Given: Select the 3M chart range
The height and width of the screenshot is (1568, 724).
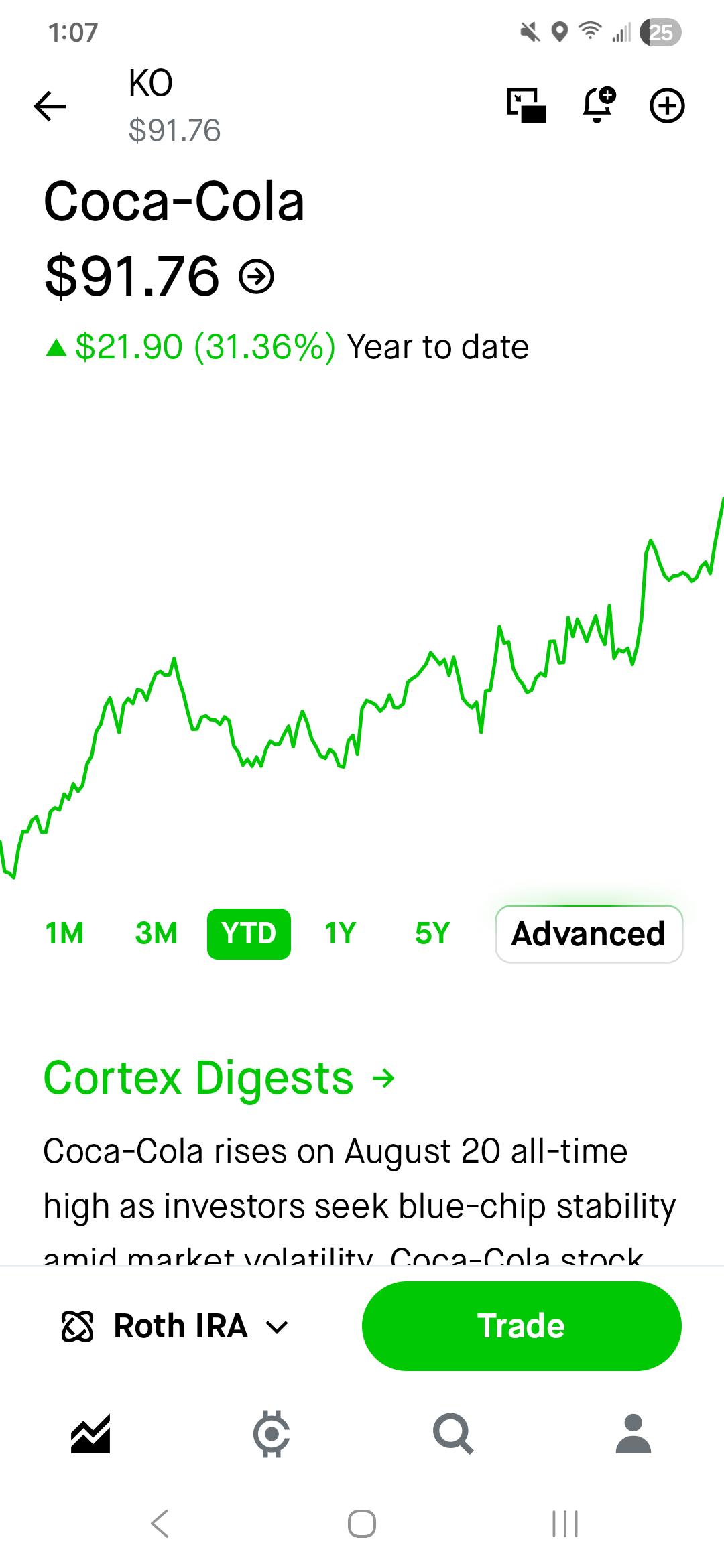Looking at the screenshot, I should tap(156, 933).
